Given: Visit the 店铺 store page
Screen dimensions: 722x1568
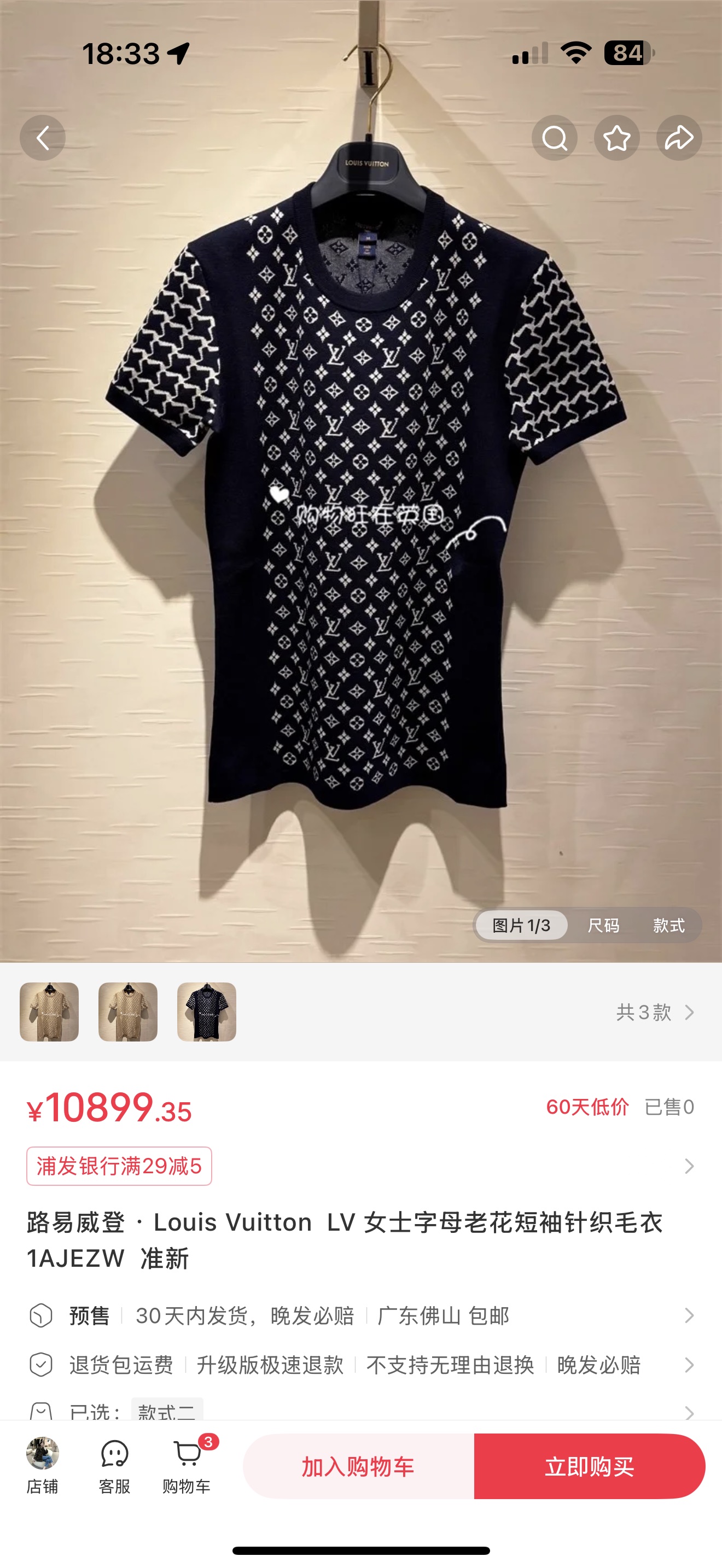Looking at the screenshot, I should coord(43,1465).
